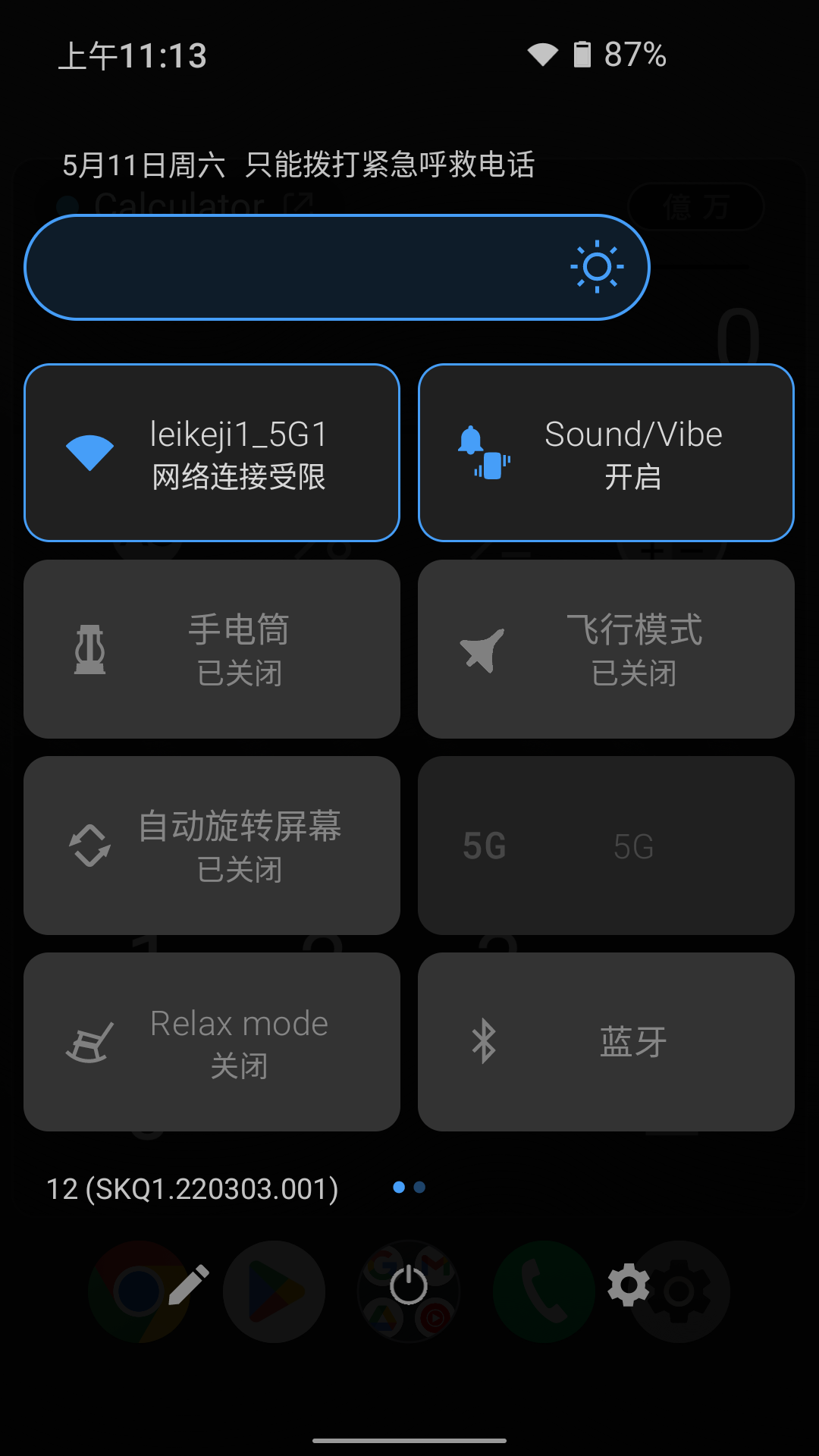Enable Bluetooth (蓝牙)
Image resolution: width=819 pixels, height=1456 pixels.
pyautogui.click(x=606, y=1042)
